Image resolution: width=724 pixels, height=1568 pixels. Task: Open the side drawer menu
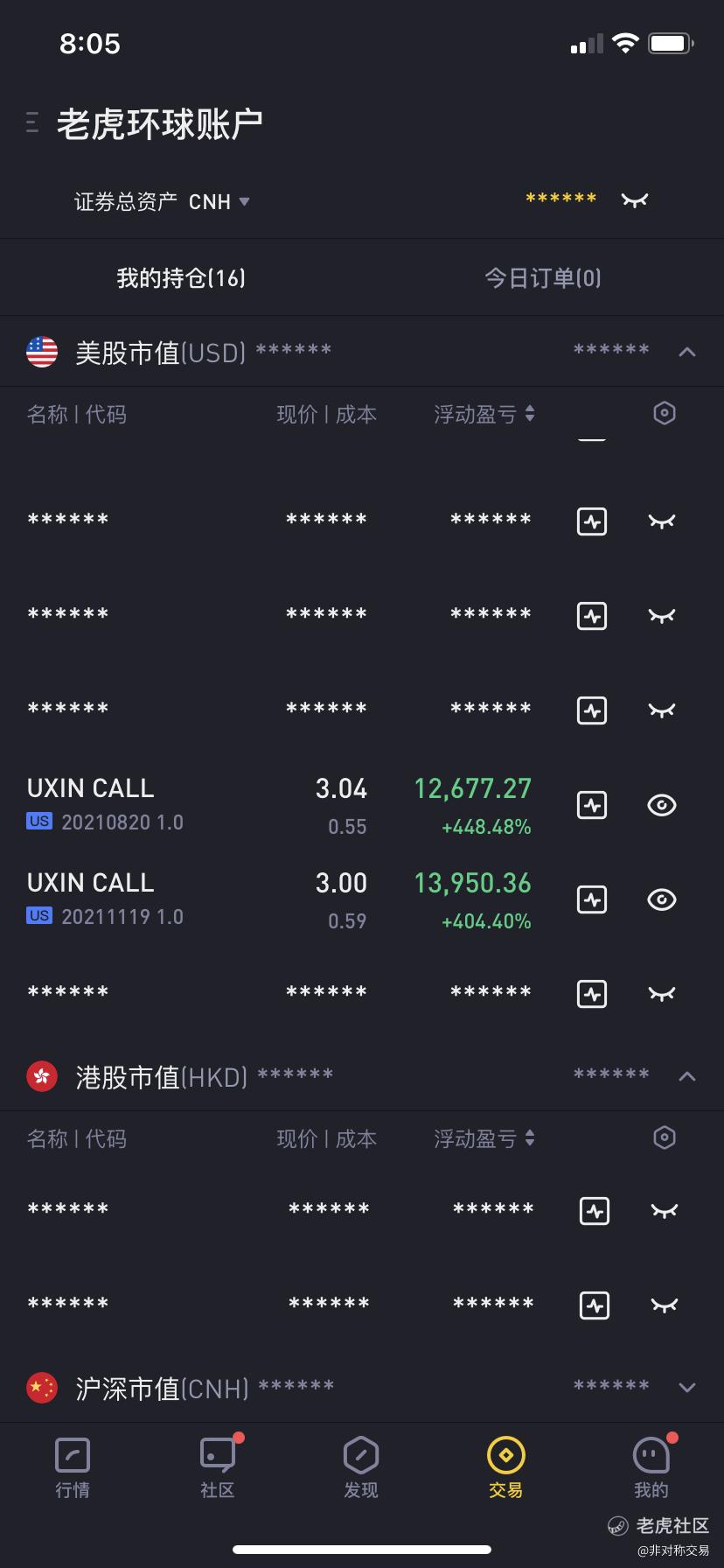tap(32, 123)
